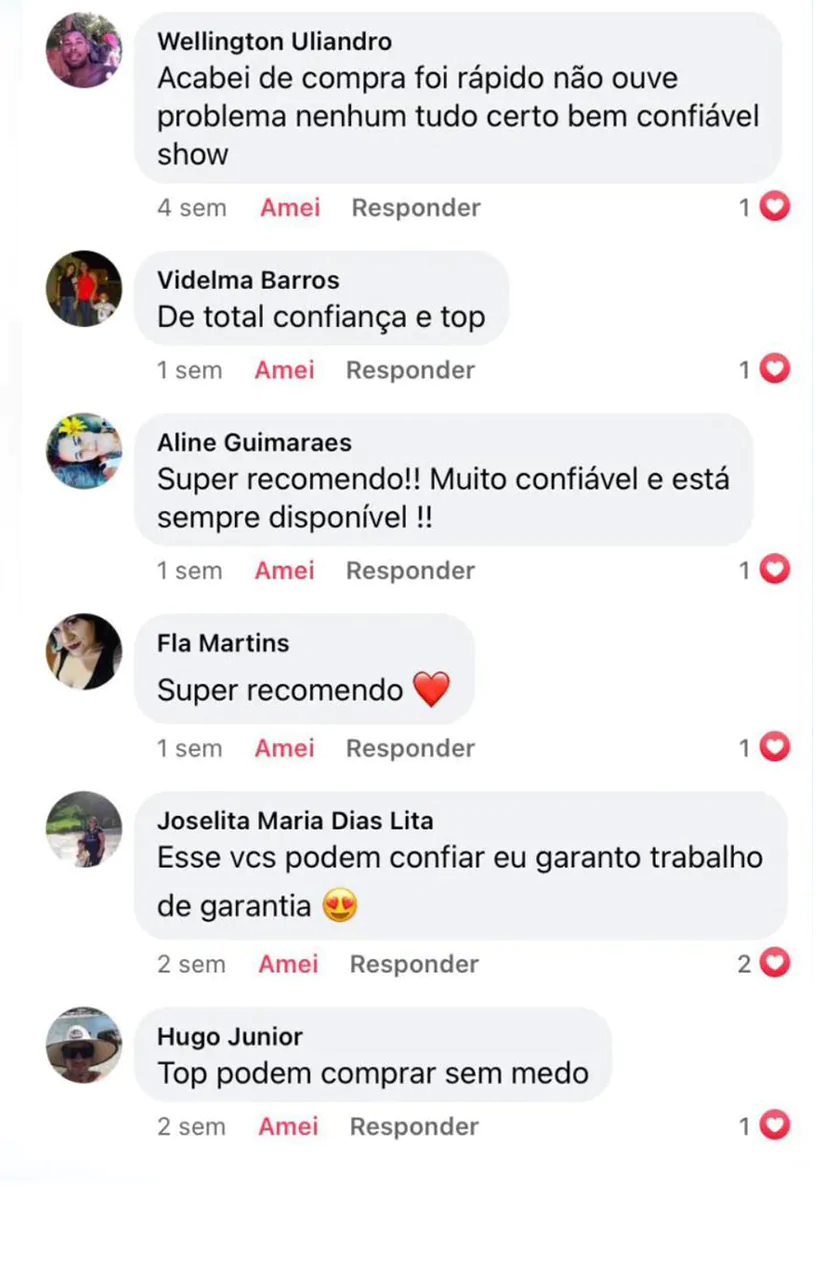Reply to Joselita Maria Dias Lita

click(x=414, y=964)
